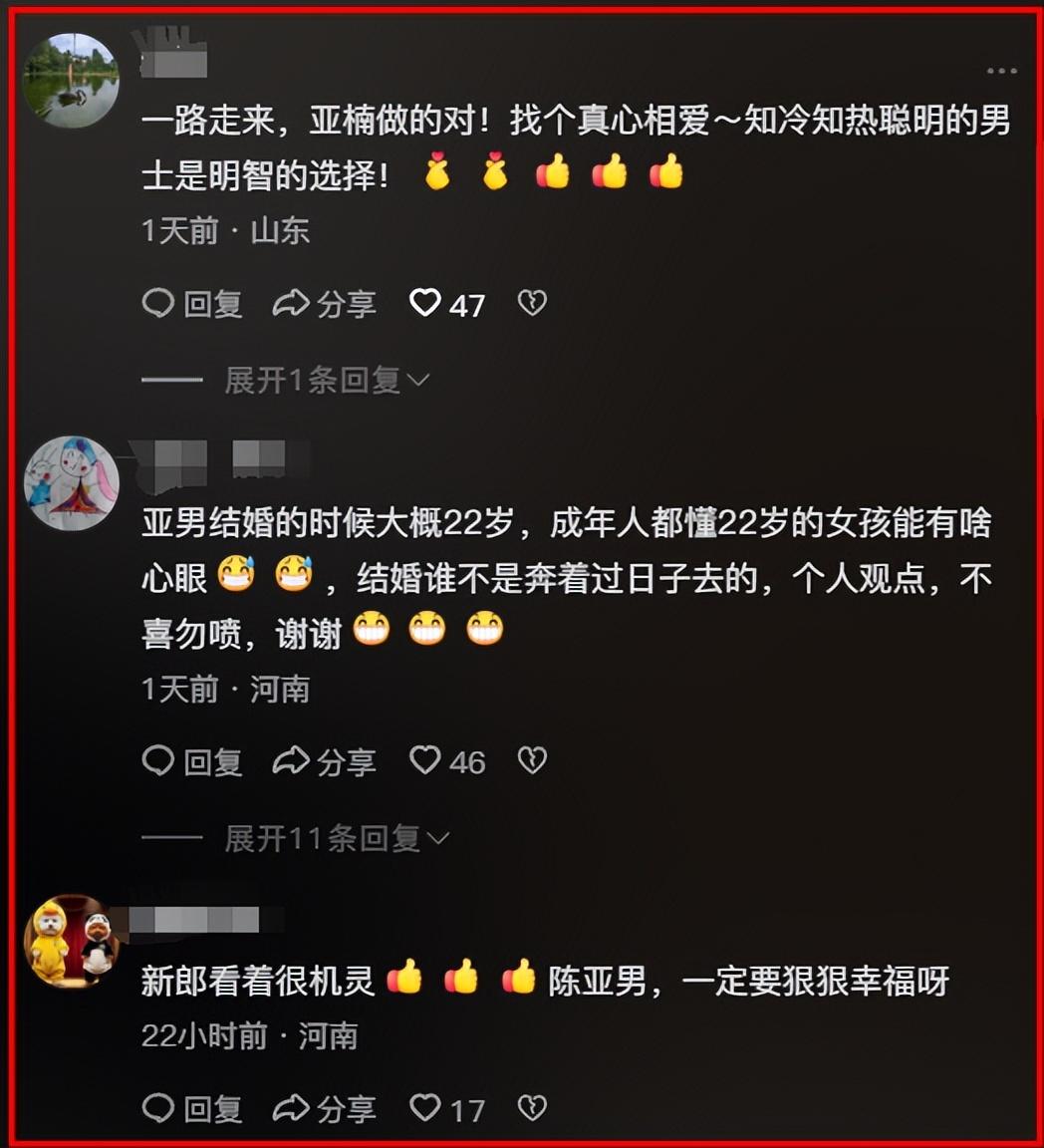
Task: Reply to the comment about 亚男结婚22岁
Action: tap(193, 761)
